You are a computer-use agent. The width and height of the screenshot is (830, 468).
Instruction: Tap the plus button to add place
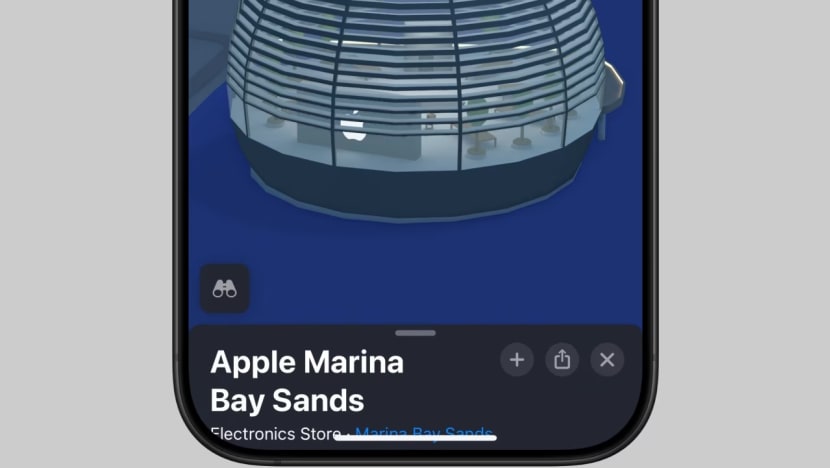pos(517,360)
